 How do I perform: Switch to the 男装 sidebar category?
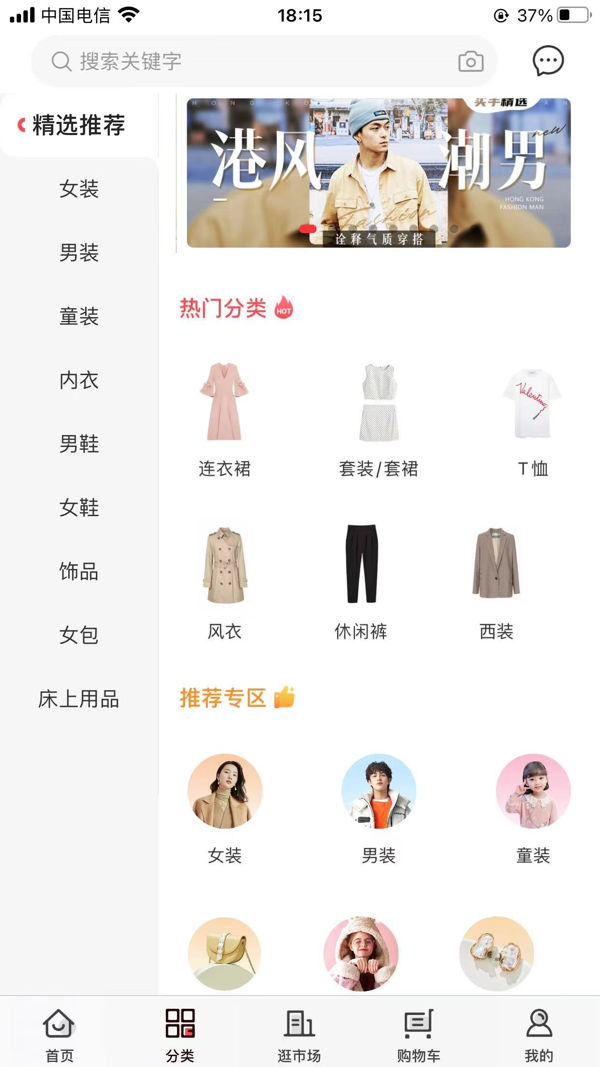click(79, 253)
